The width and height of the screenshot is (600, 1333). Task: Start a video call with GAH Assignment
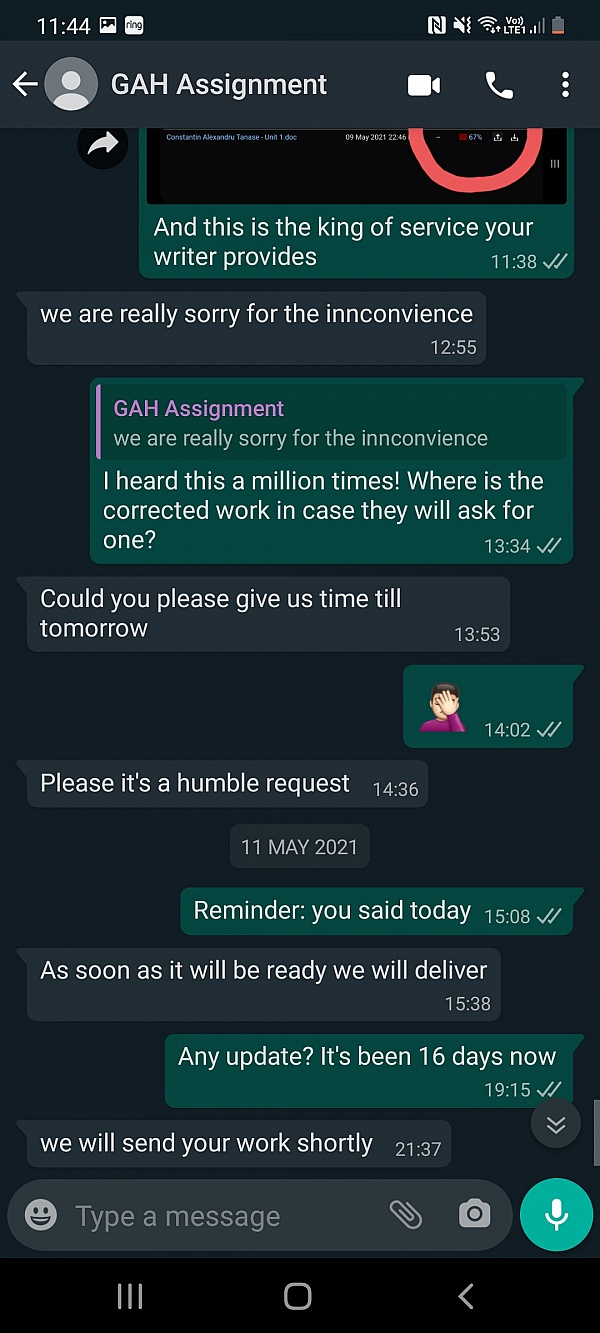[x=424, y=85]
